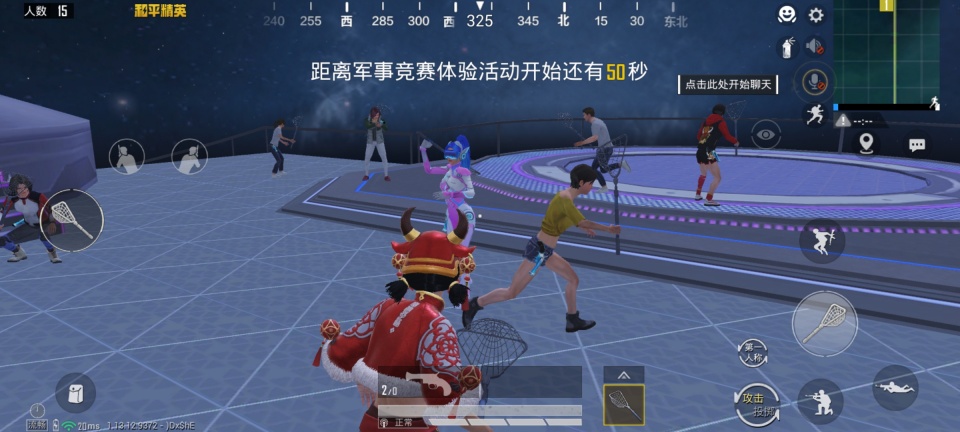Image resolution: width=960 pixels, height=432 pixels.
Task: Open game settings gear
Action: (x=816, y=15)
